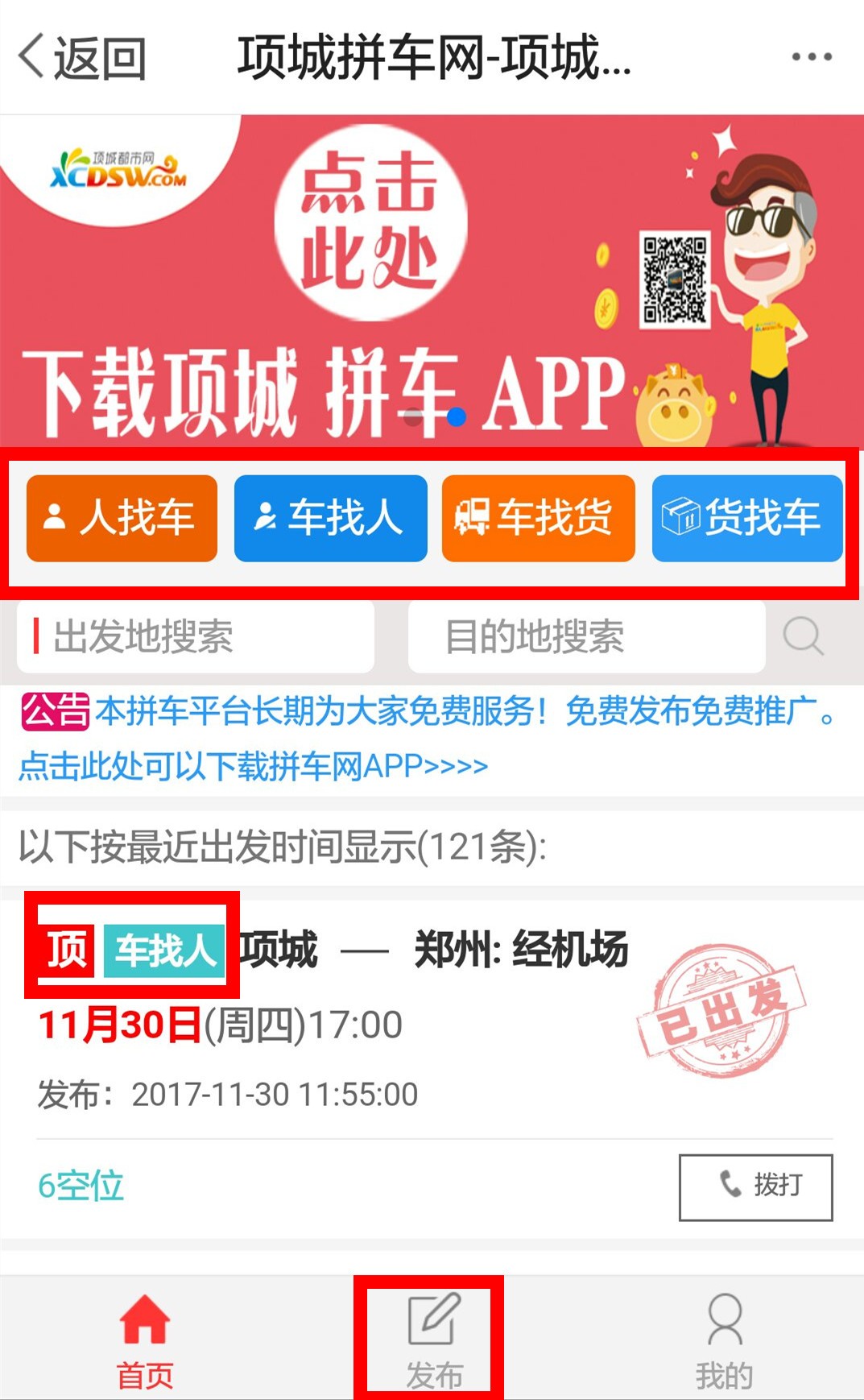Go back with the 返回 button
The image size is (864, 1400).
[x=82, y=58]
